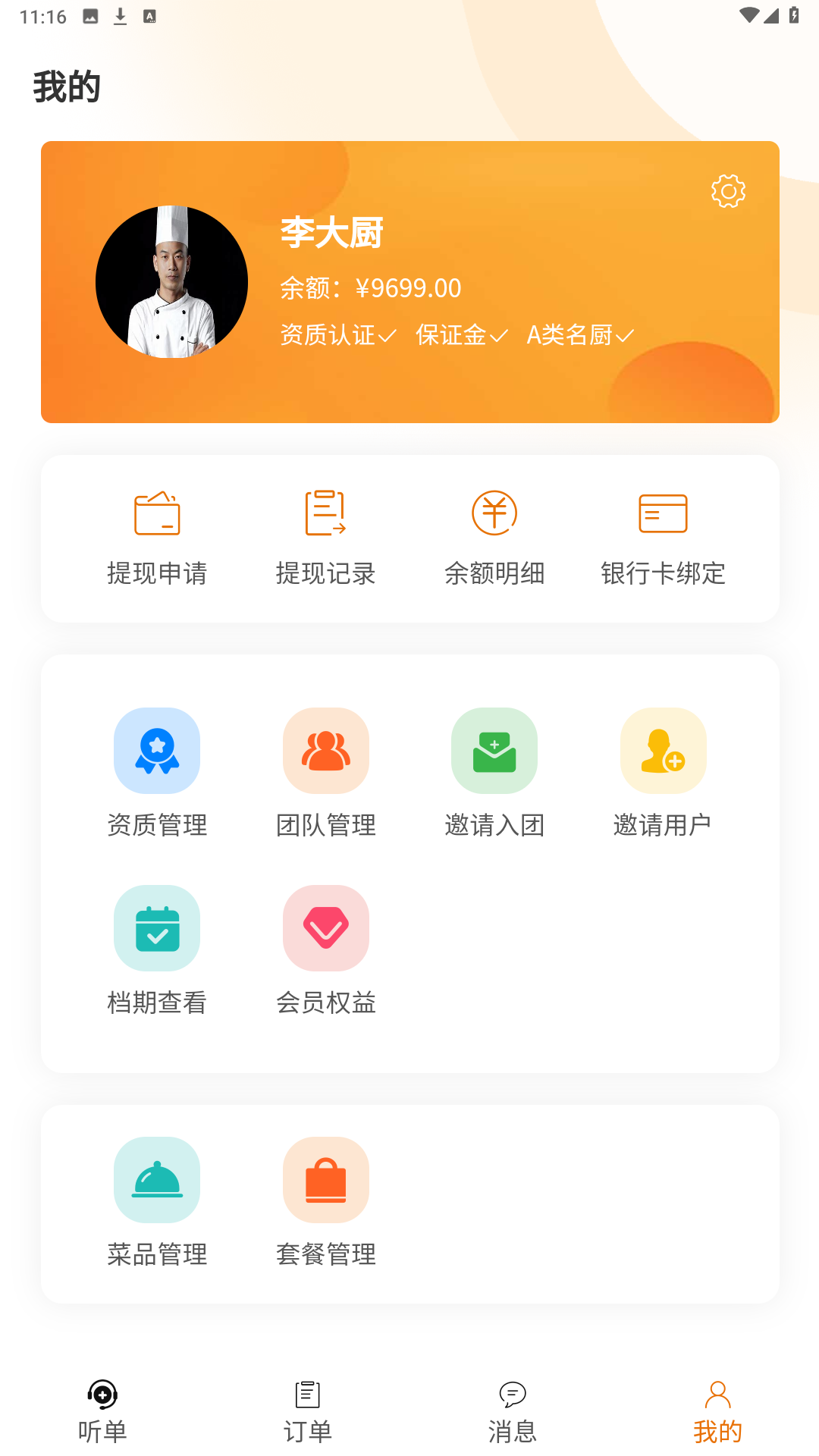Open the settings gear icon

(x=728, y=191)
